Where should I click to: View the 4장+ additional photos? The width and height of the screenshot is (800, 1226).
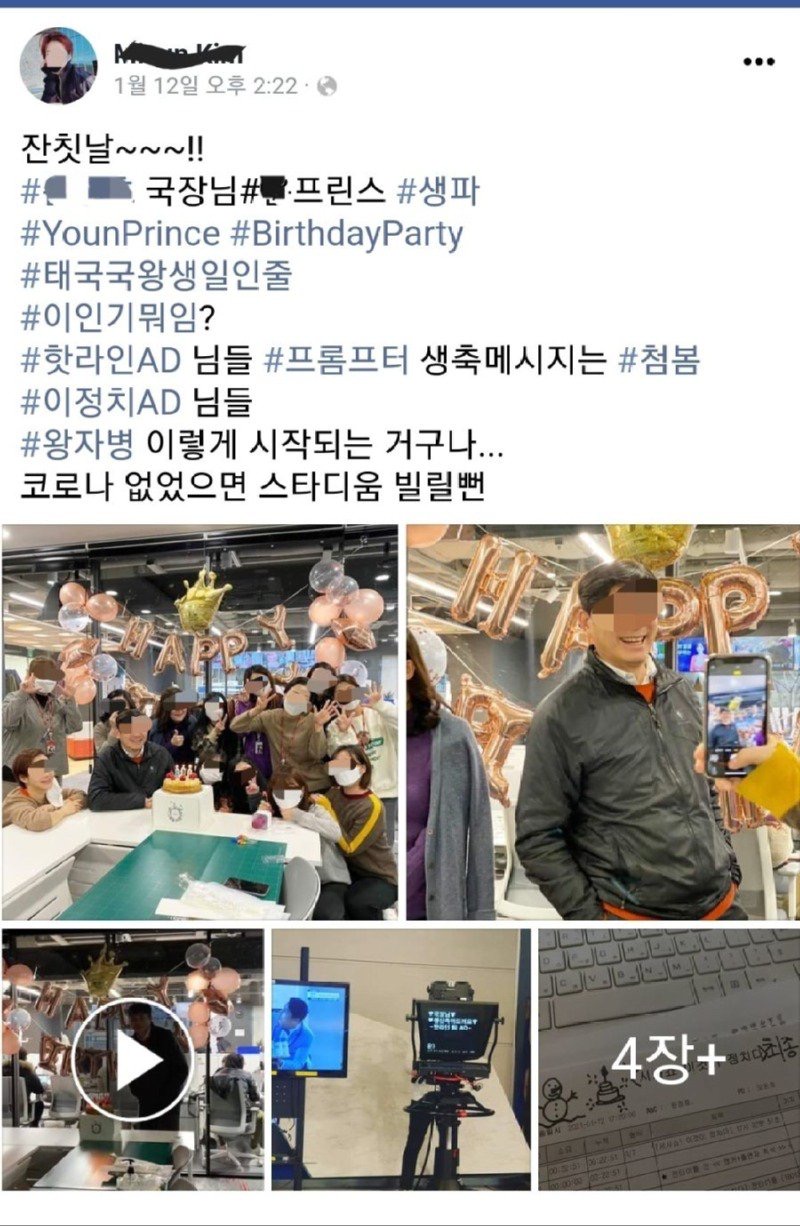click(x=669, y=1059)
